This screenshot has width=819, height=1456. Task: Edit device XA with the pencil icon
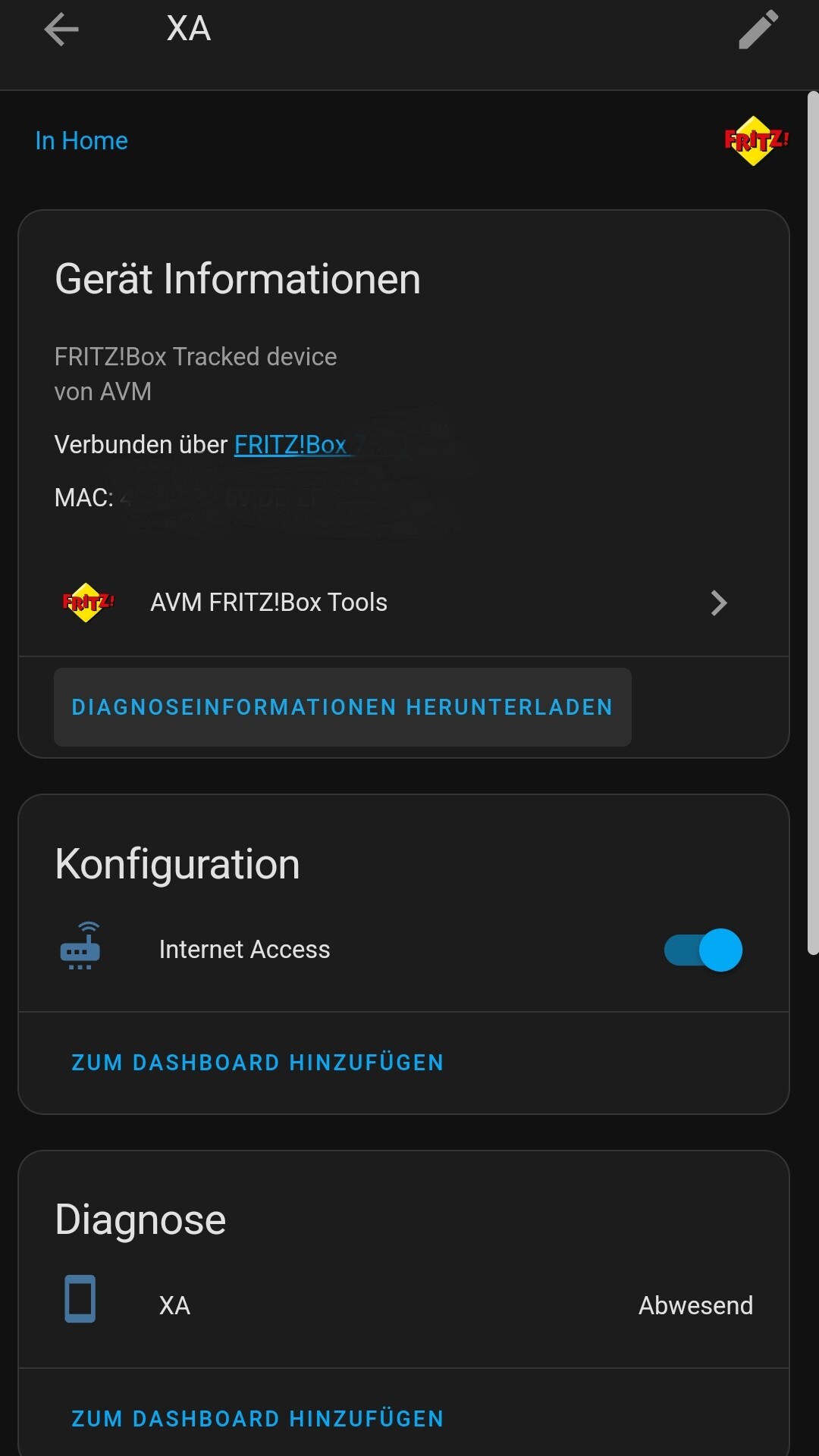[x=758, y=30]
